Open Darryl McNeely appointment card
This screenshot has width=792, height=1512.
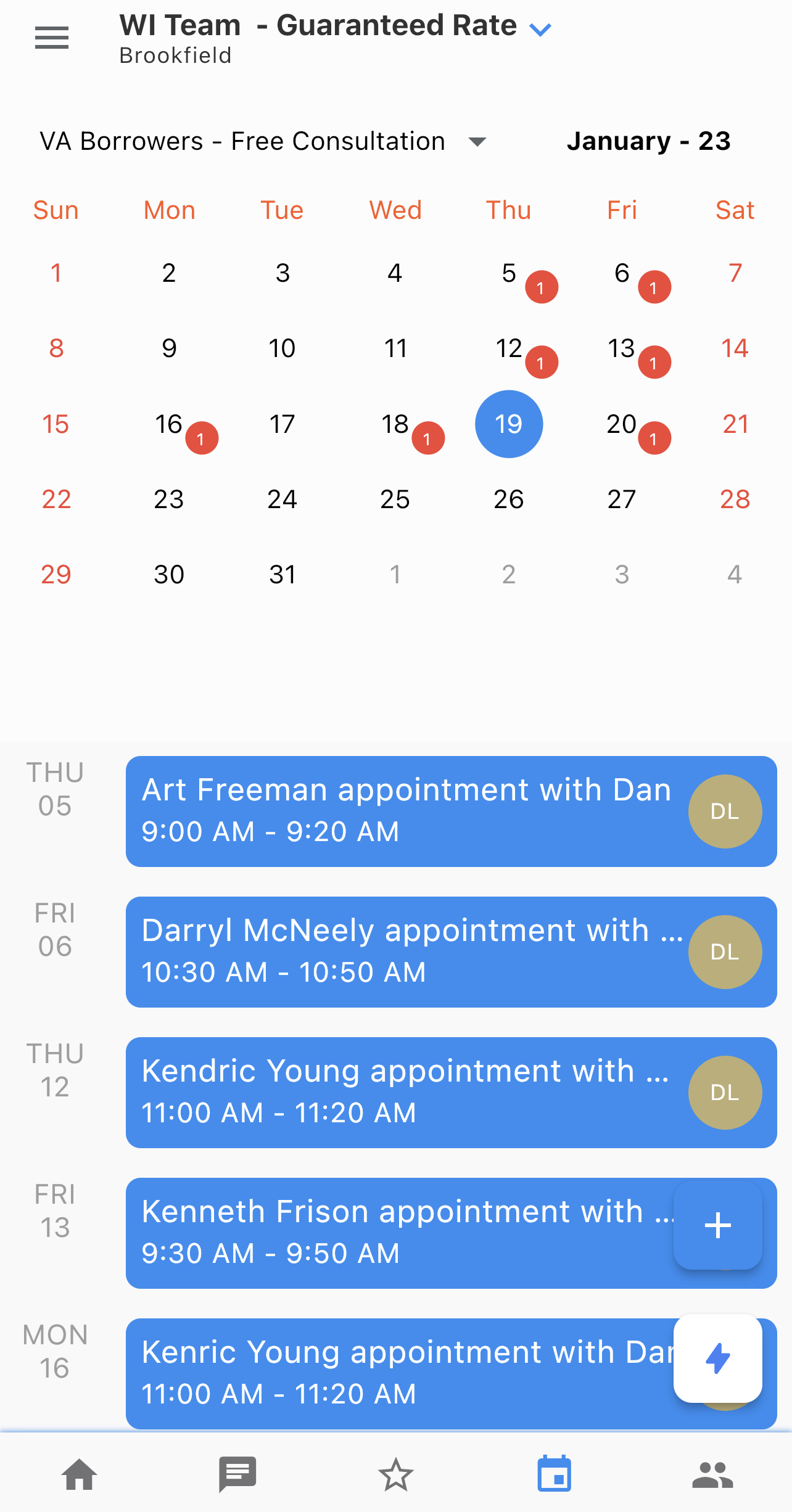tap(451, 952)
